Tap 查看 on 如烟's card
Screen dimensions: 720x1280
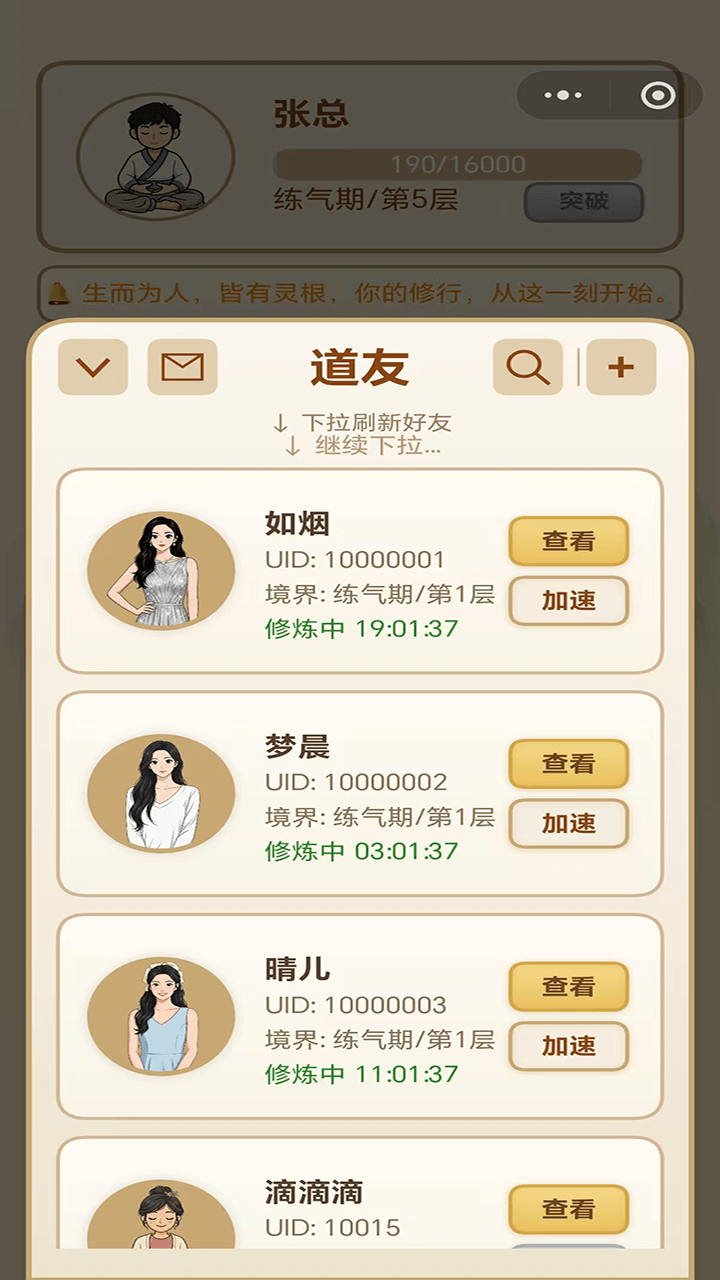(569, 541)
